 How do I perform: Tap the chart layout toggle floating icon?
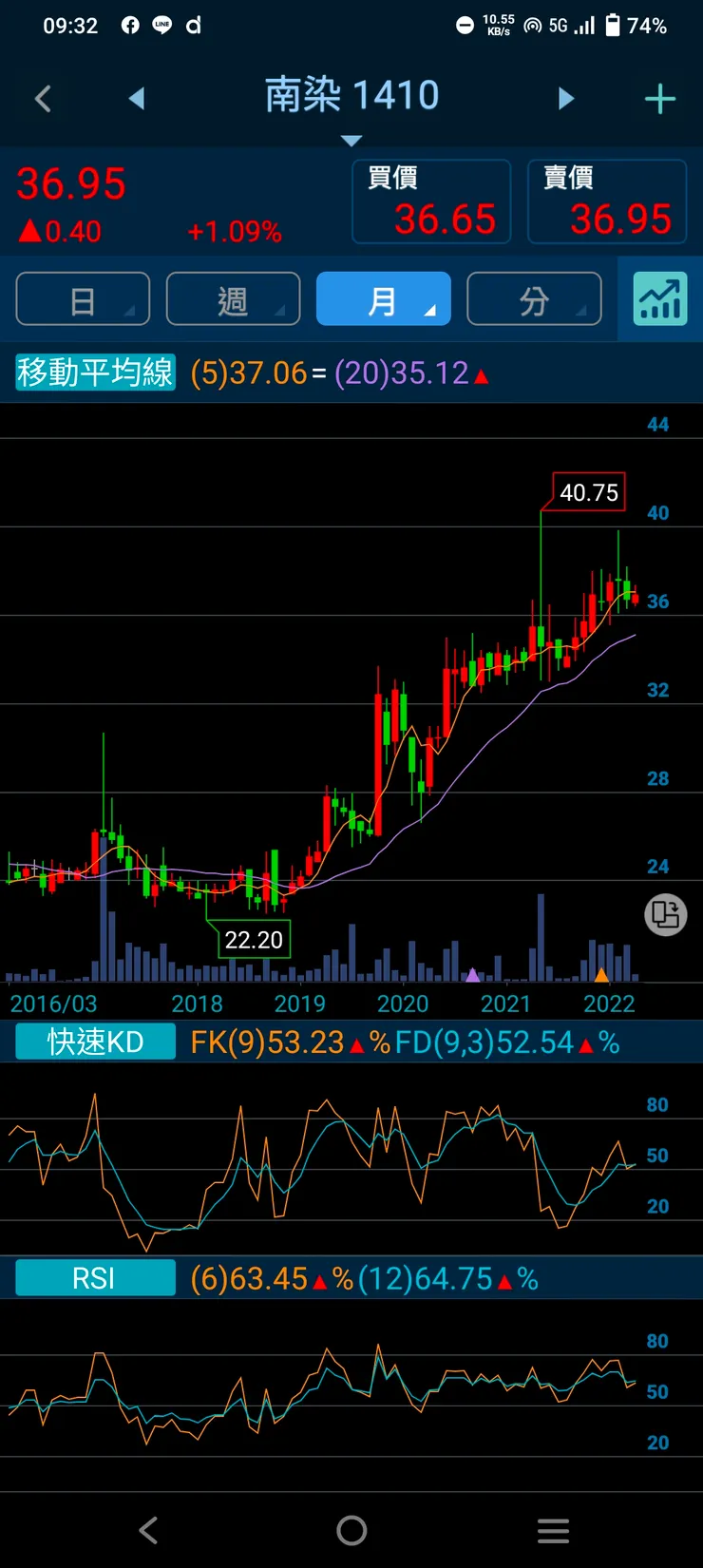click(666, 915)
